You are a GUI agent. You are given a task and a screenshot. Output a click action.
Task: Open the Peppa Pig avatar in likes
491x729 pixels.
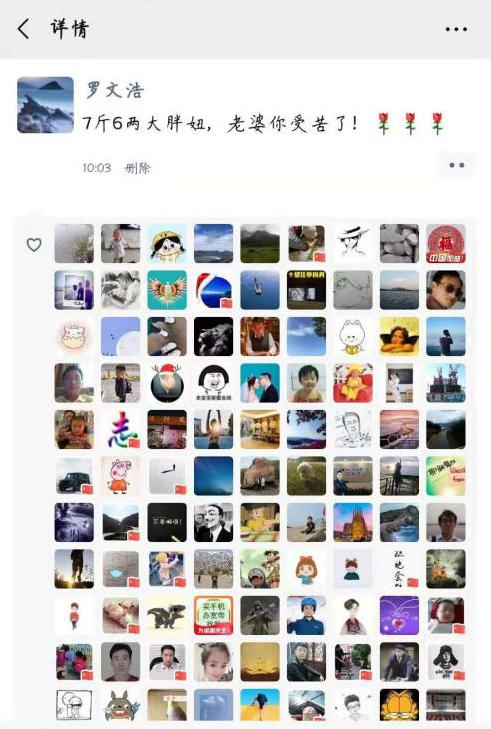(x=120, y=476)
